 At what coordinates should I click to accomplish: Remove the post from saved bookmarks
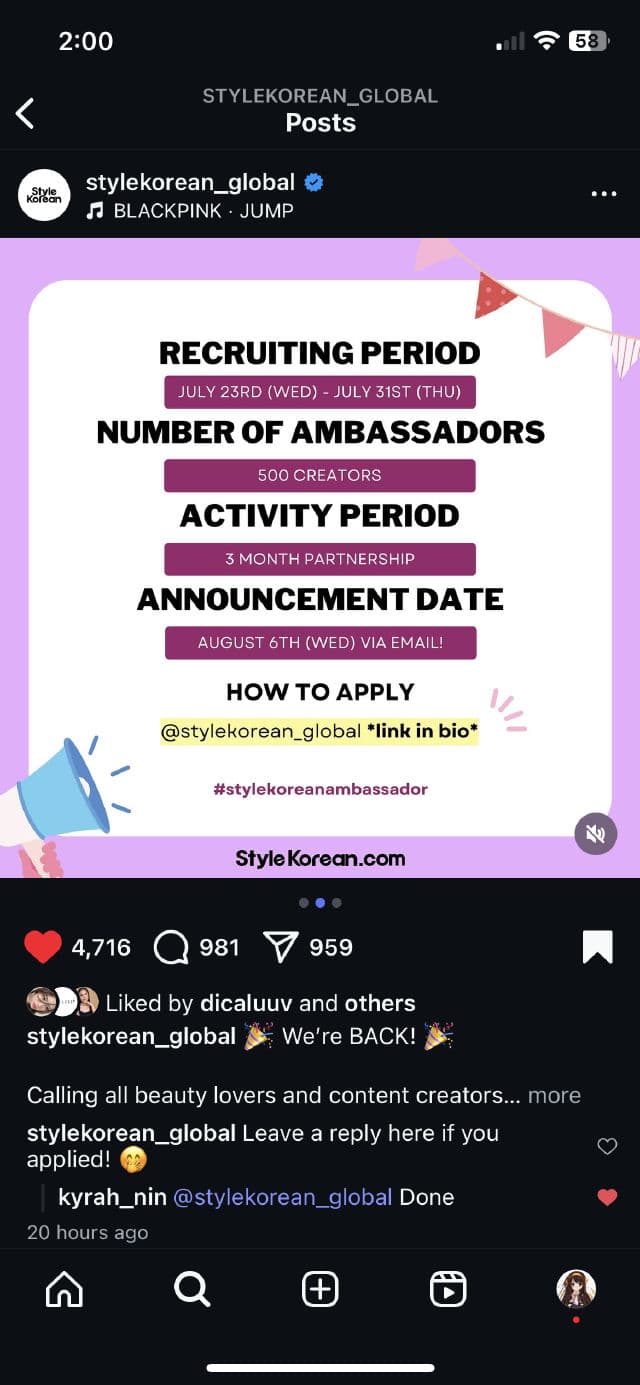pos(597,947)
